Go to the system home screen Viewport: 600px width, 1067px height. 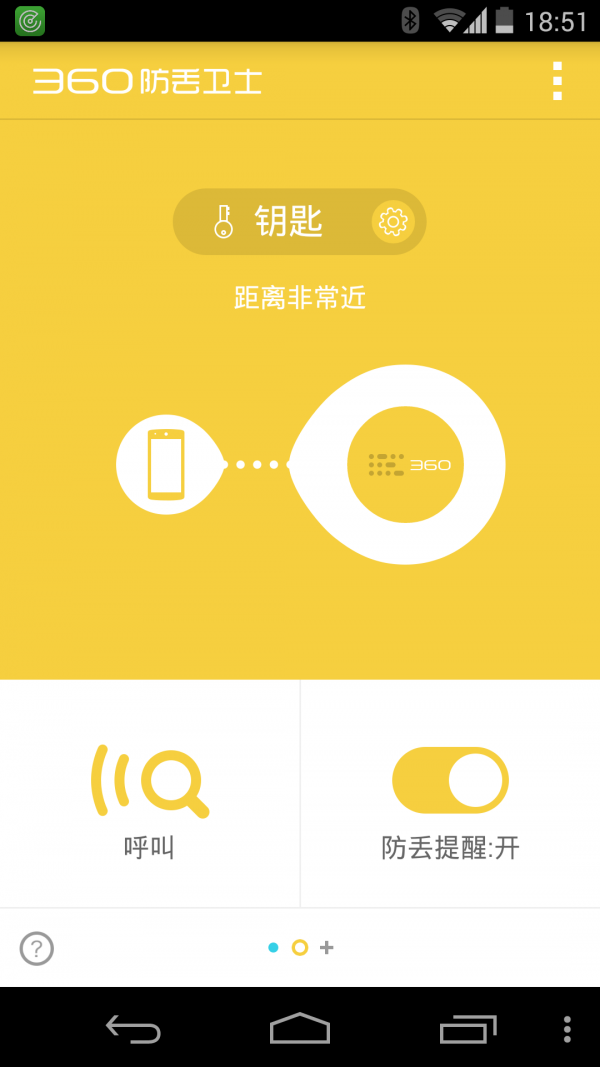(300, 1028)
